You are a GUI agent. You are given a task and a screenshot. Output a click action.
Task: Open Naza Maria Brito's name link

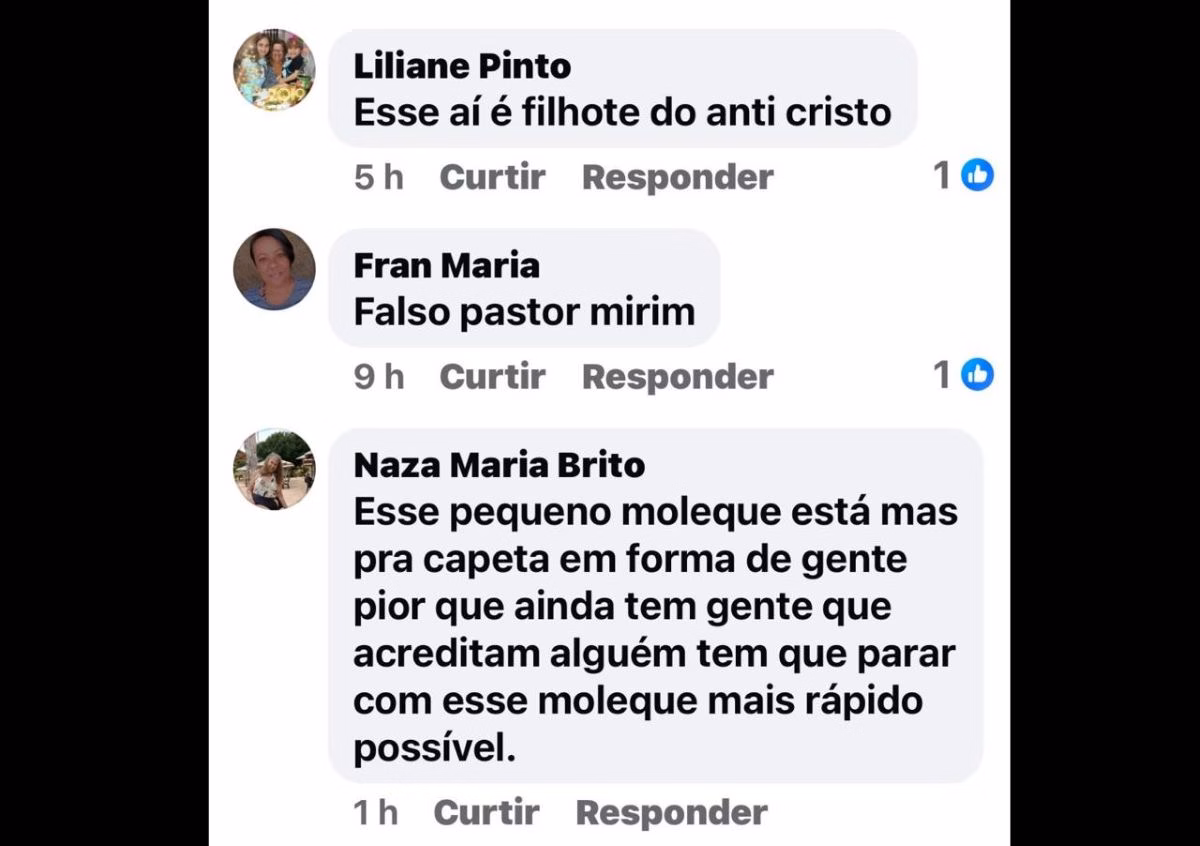tap(499, 465)
